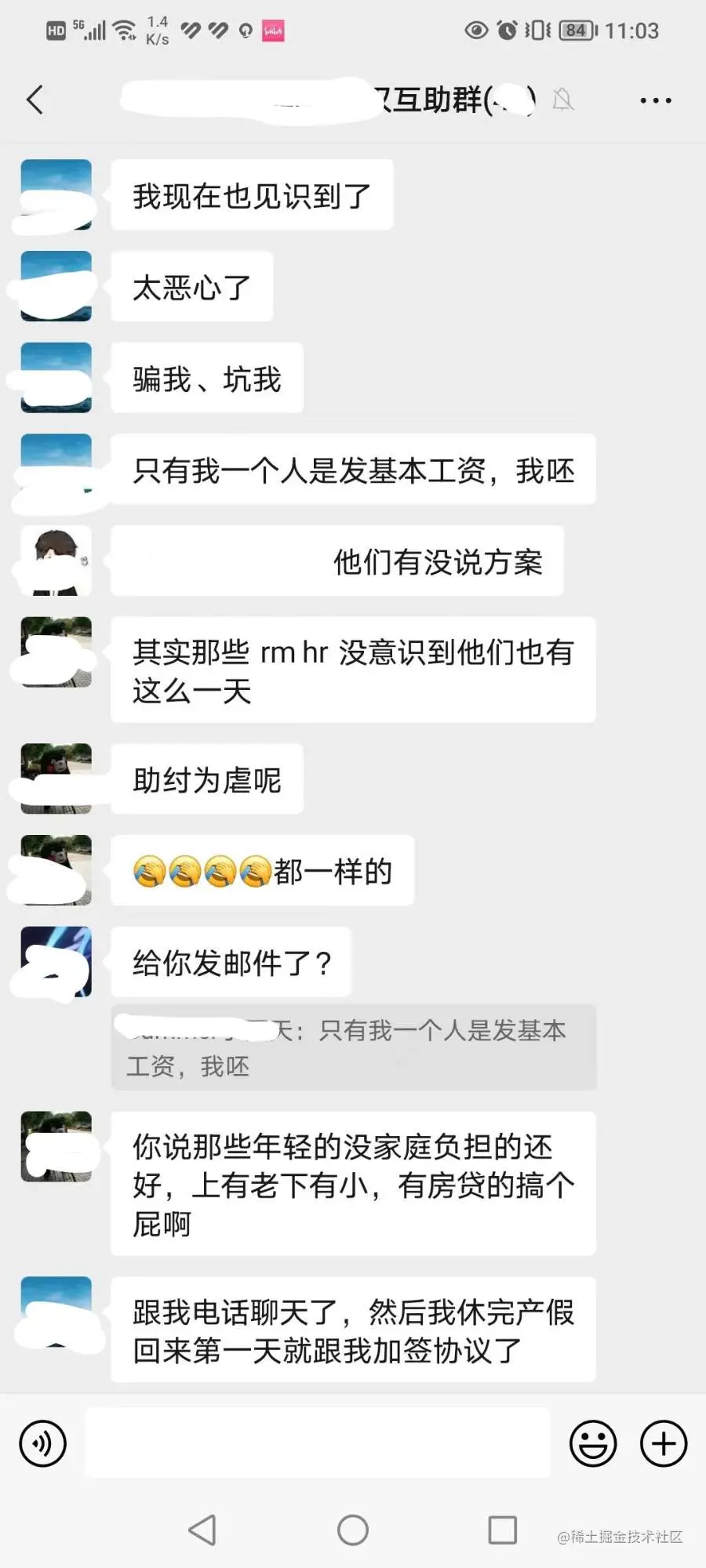
Task: Open quoted message about 只有我一个人是发基本工资
Action: tap(353, 1047)
